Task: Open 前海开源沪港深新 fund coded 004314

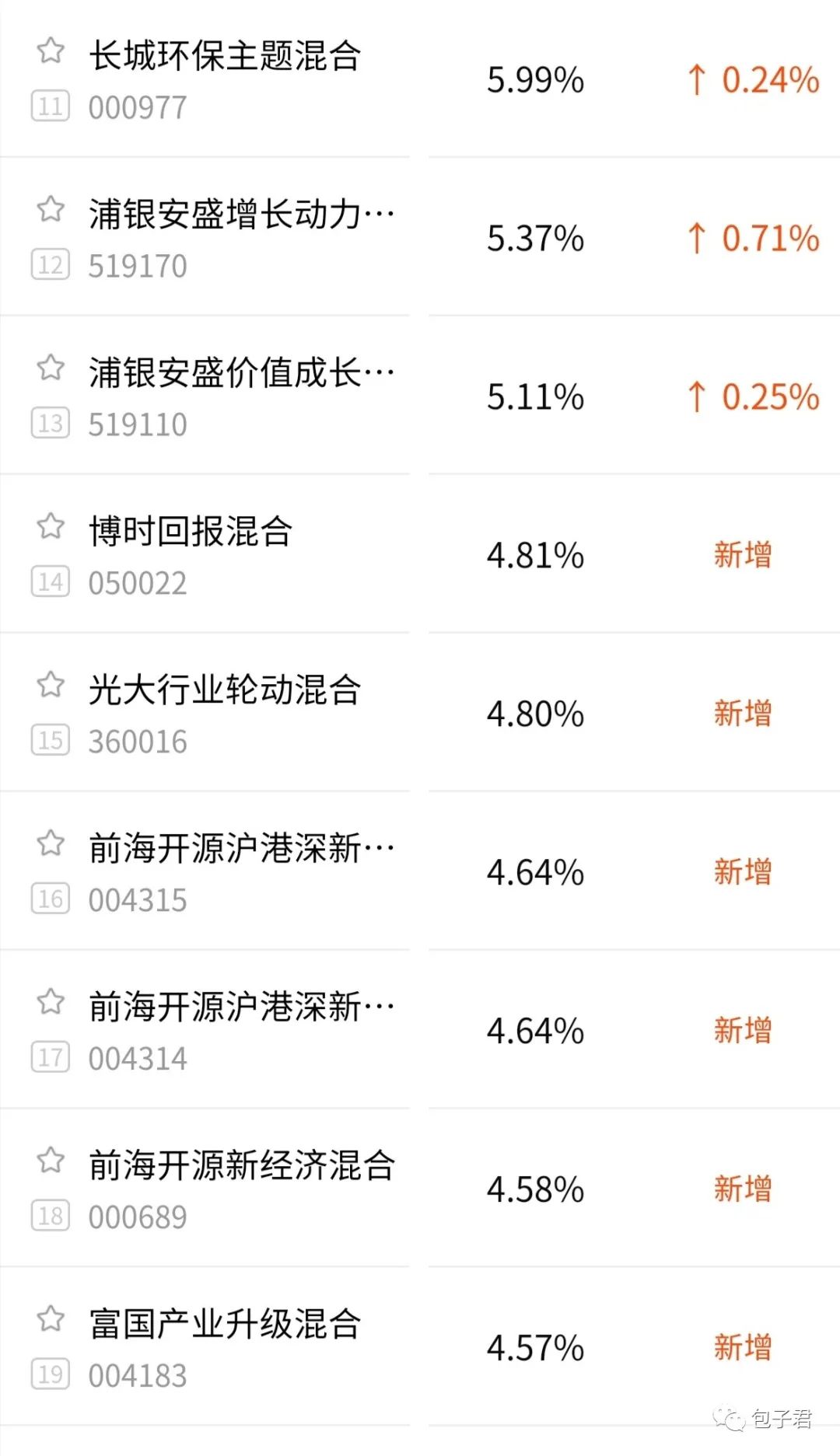Action: 241,1007
